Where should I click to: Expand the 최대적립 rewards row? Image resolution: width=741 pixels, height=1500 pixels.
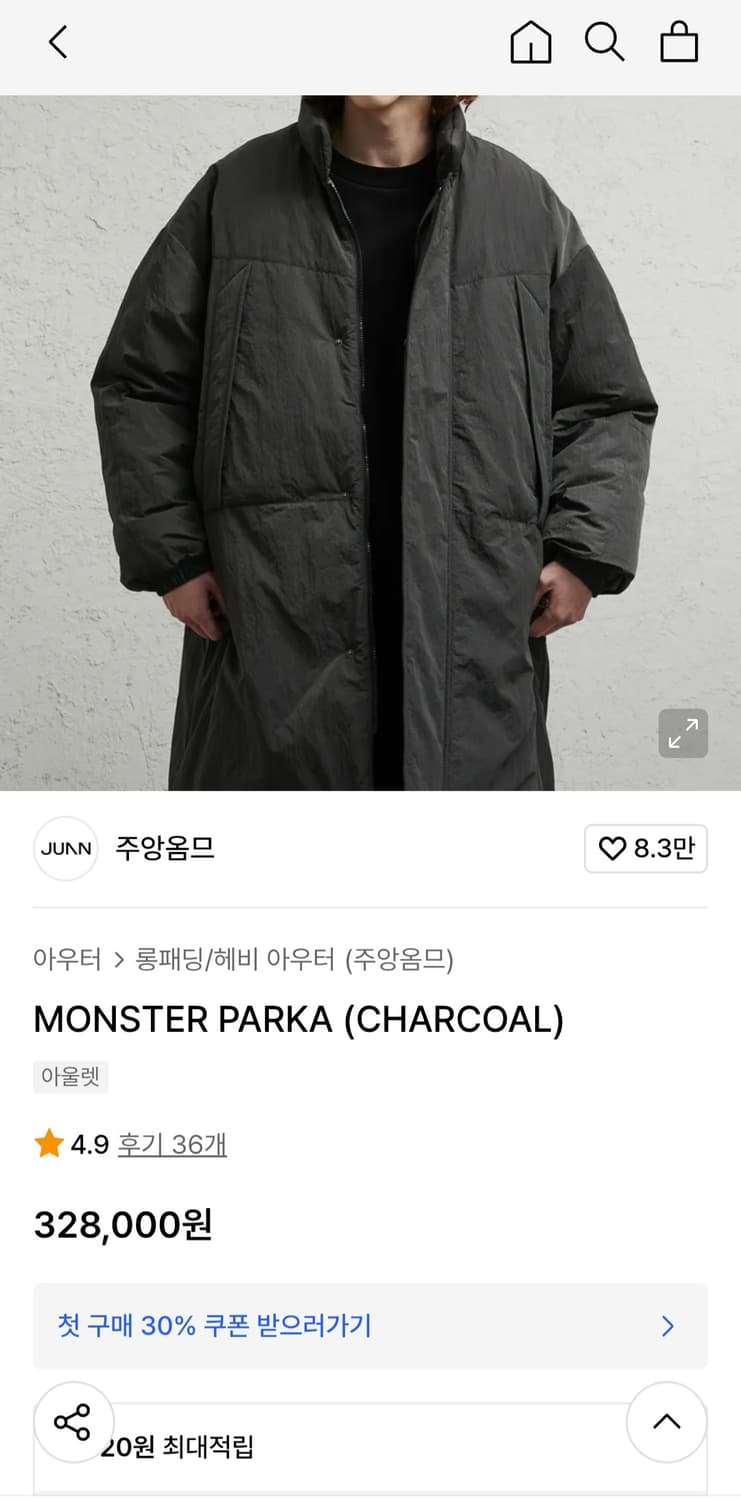click(x=667, y=1422)
